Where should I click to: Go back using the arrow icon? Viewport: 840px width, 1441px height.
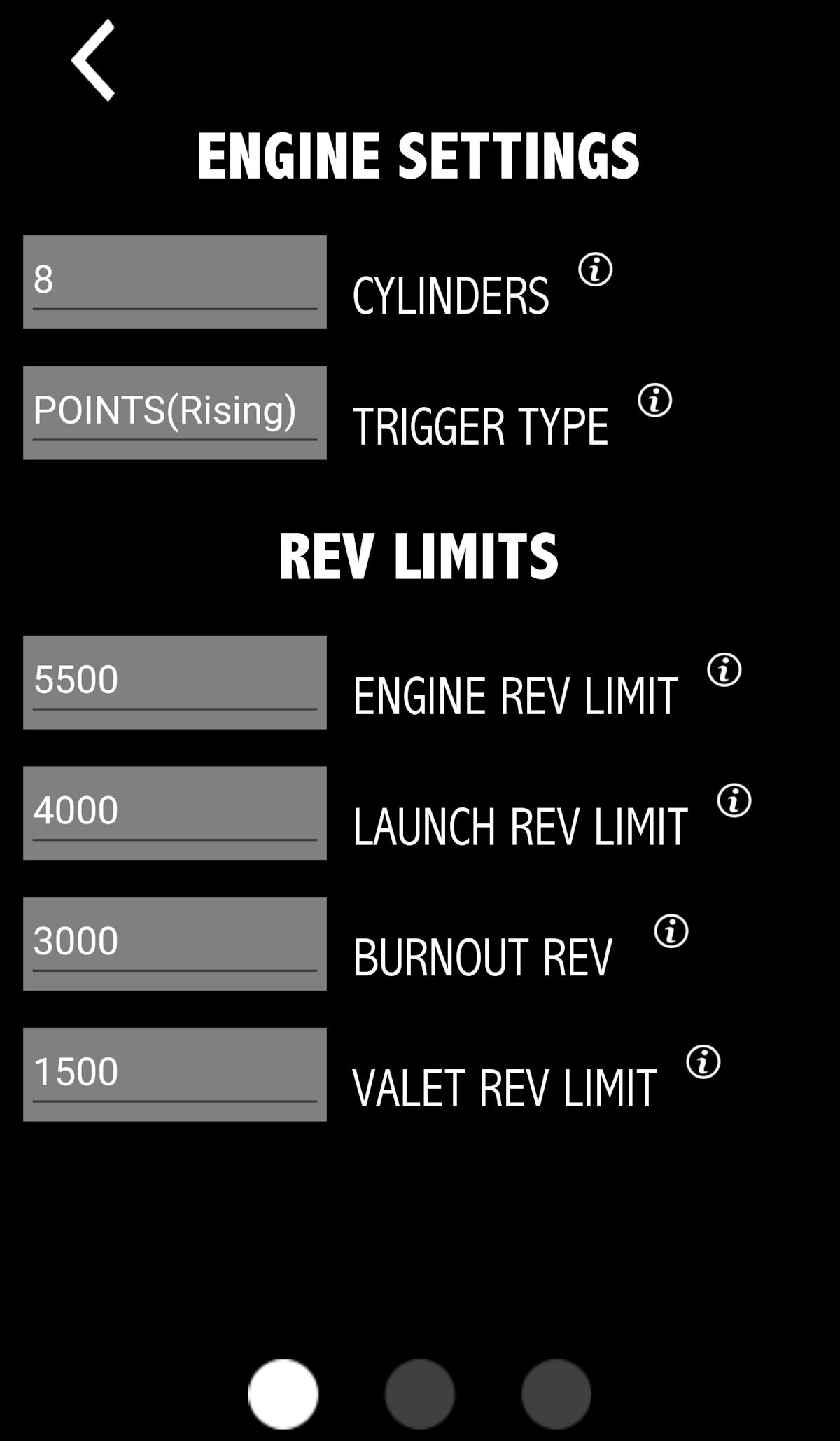[x=93, y=60]
